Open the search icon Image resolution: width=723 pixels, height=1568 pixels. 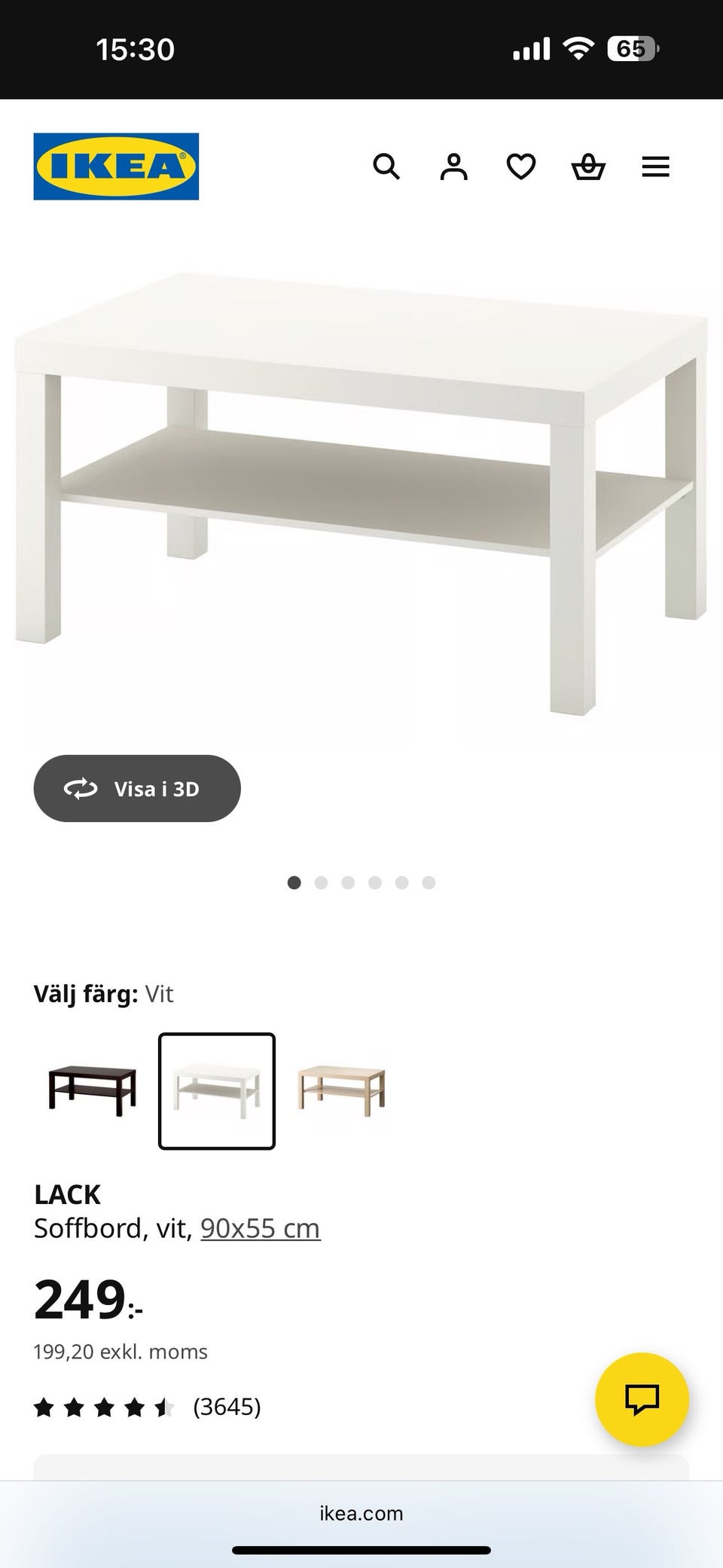[x=387, y=166]
